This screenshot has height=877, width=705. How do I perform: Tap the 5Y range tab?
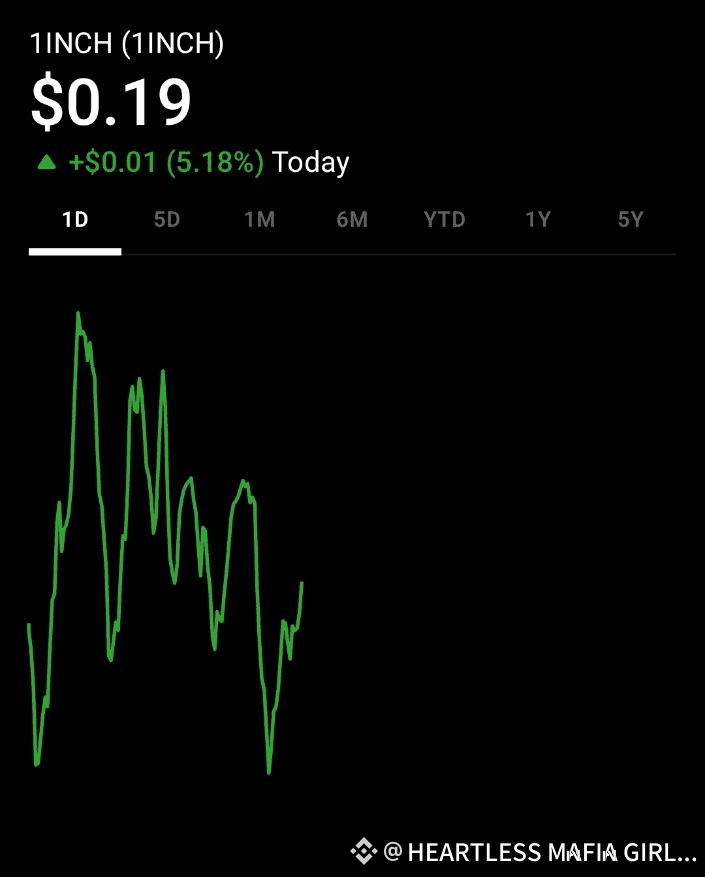(630, 220)
